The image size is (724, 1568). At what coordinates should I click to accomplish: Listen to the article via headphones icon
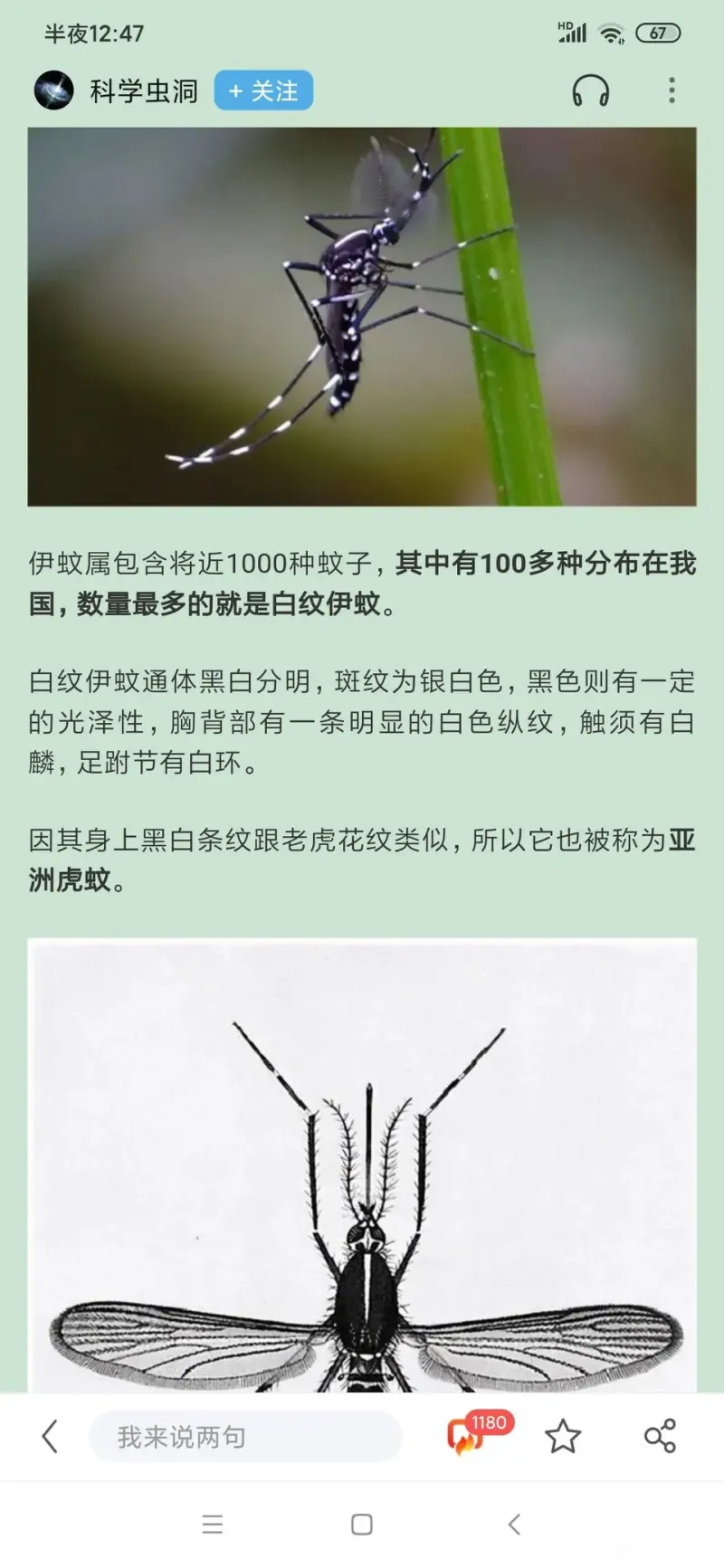click(x=590, y=90)
